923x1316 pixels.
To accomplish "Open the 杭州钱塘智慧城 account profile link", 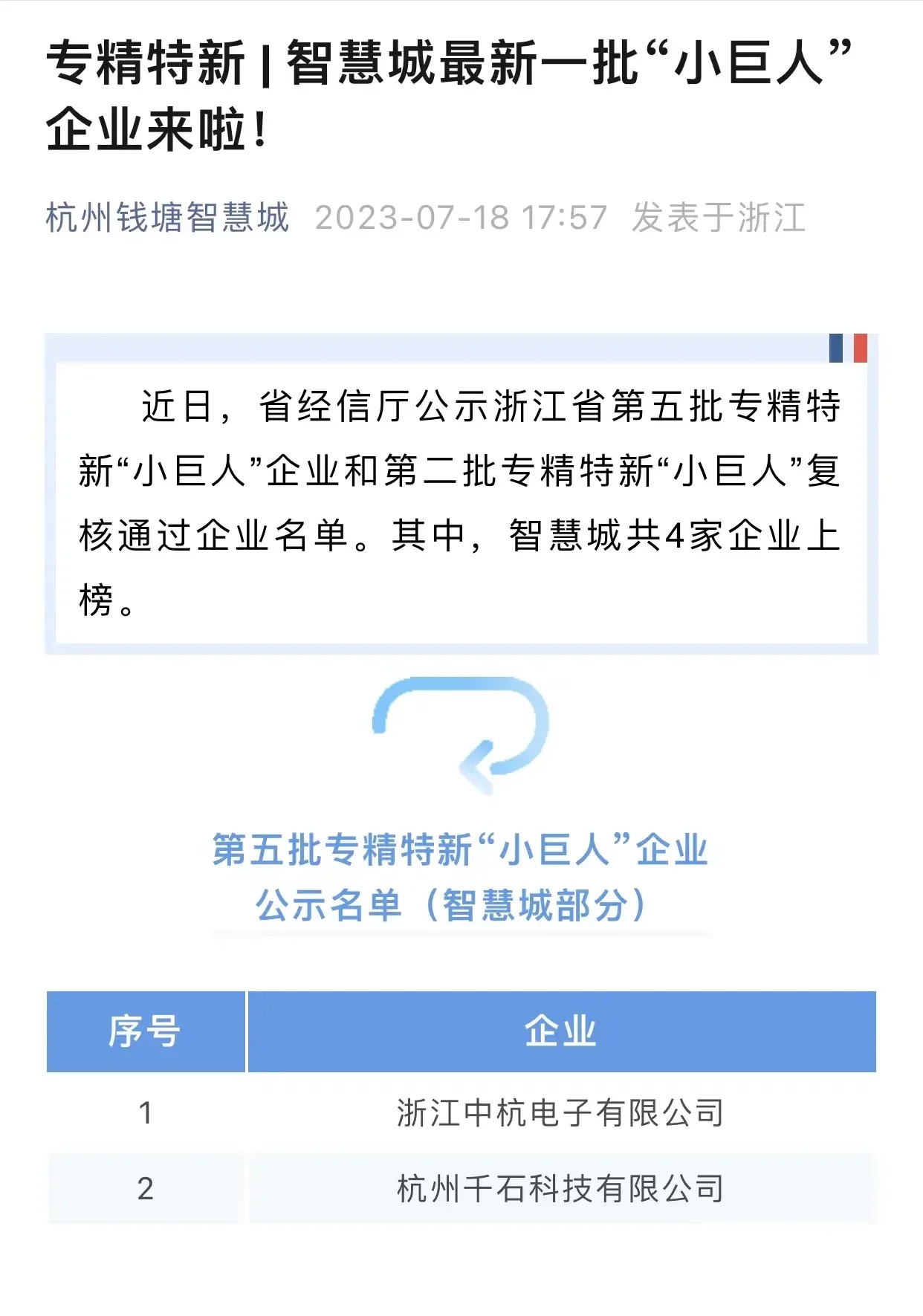I will 167,218.
